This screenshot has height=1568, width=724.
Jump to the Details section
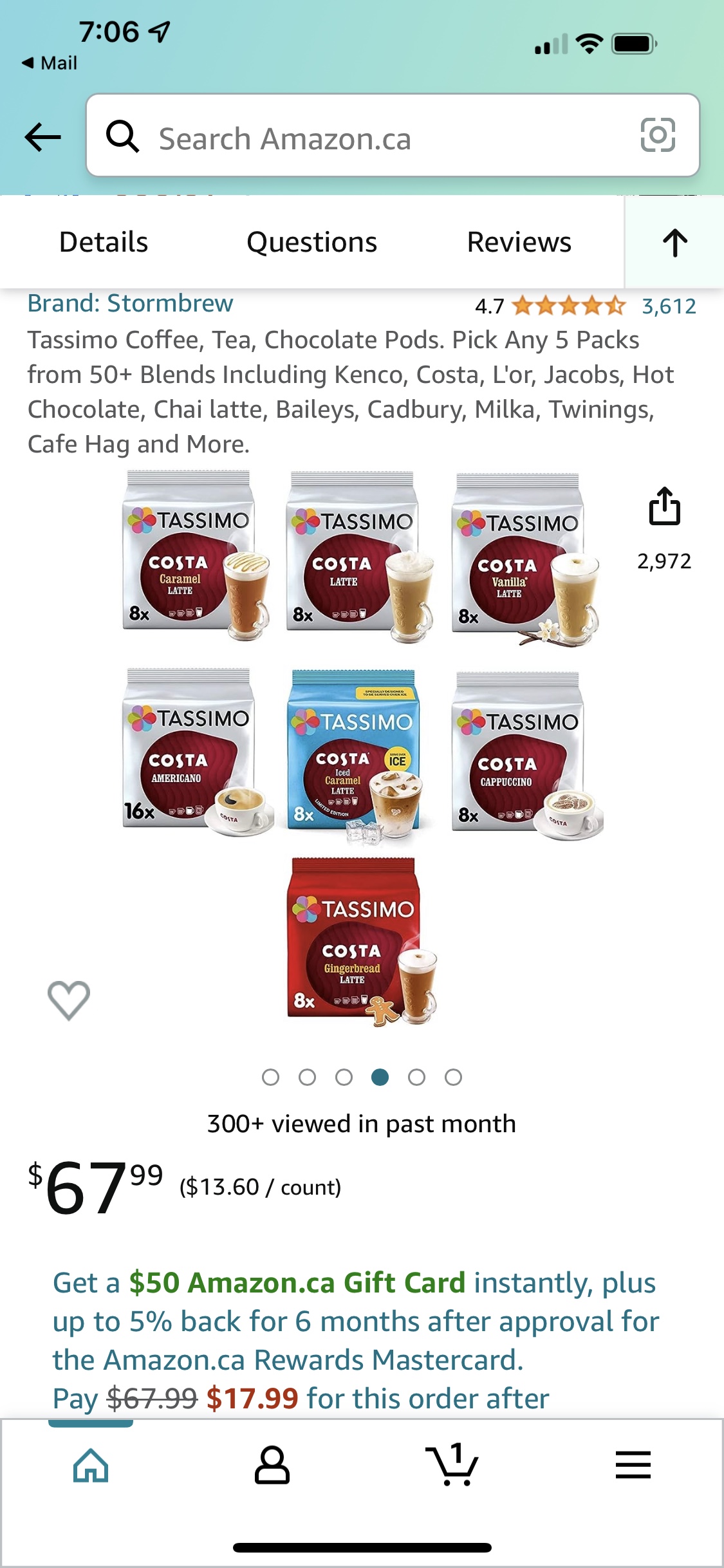coord(104,243)
